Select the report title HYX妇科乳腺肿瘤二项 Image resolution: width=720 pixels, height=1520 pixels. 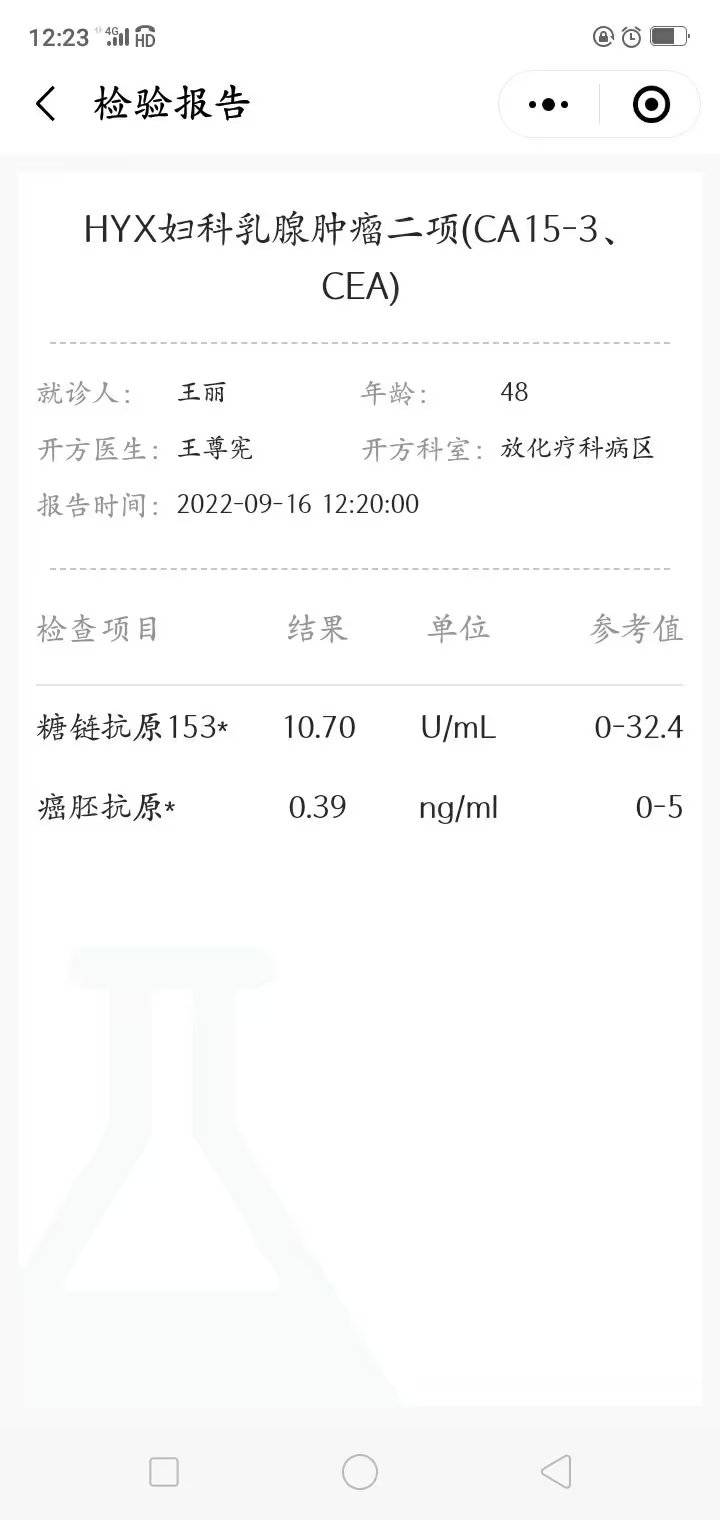click(360, 233)
